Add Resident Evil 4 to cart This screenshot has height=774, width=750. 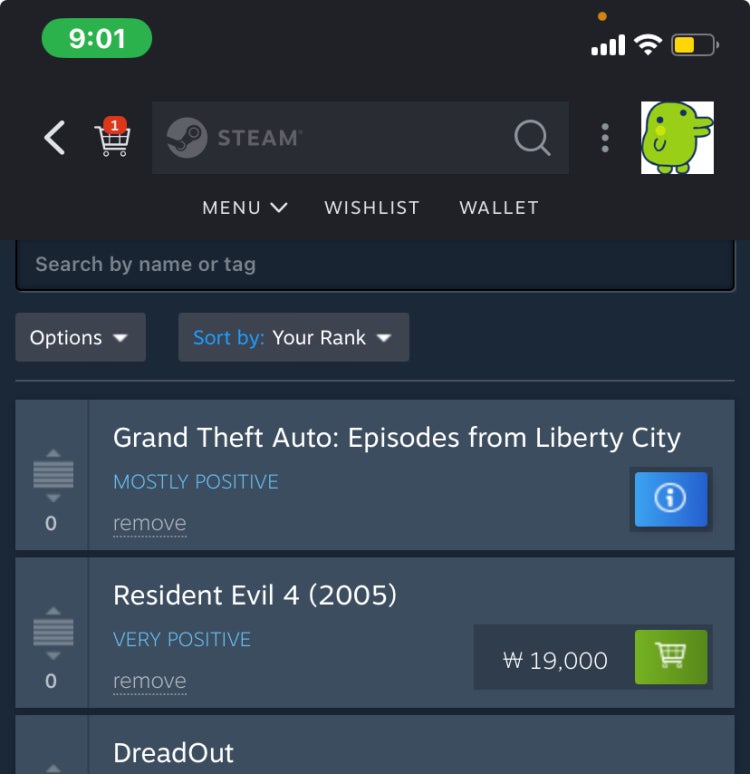670,657
